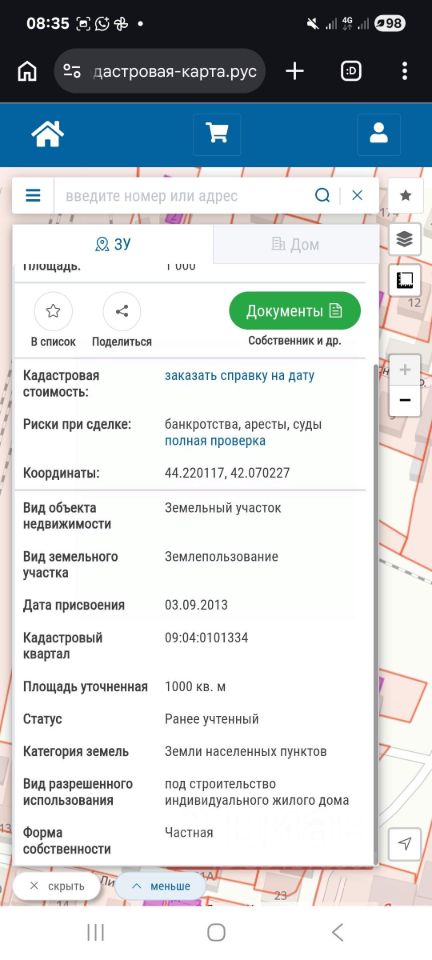Open the полная проверка link
The image size is (432, 960).
tap(215, 441)
